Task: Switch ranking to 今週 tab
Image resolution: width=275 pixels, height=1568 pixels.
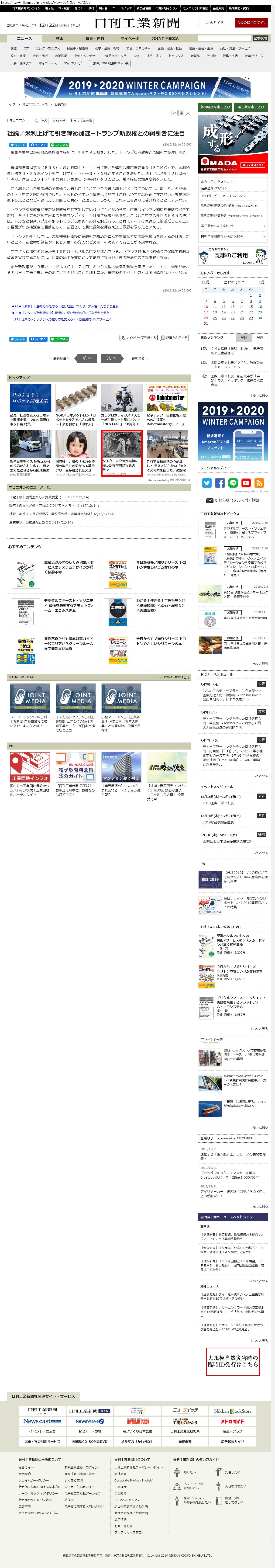Action: coord(260,337)
